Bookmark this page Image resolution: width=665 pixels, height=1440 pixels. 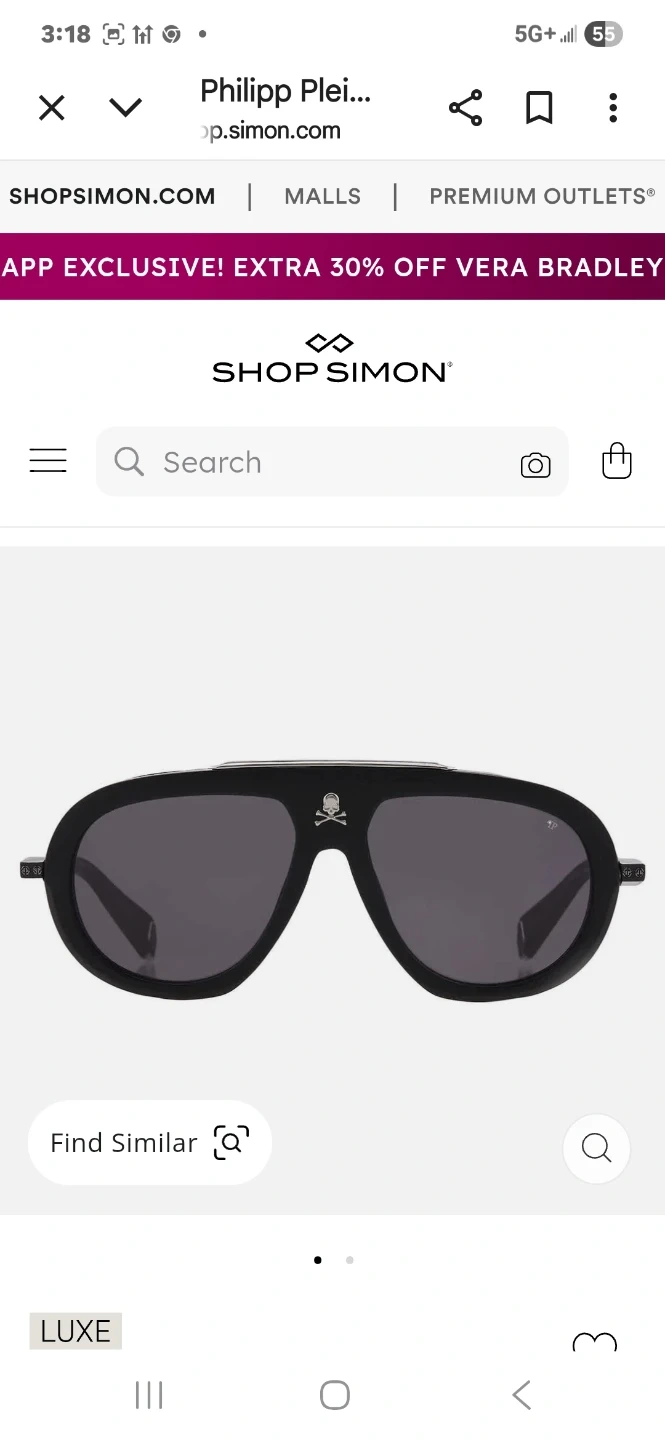click(x=539, y=108)
